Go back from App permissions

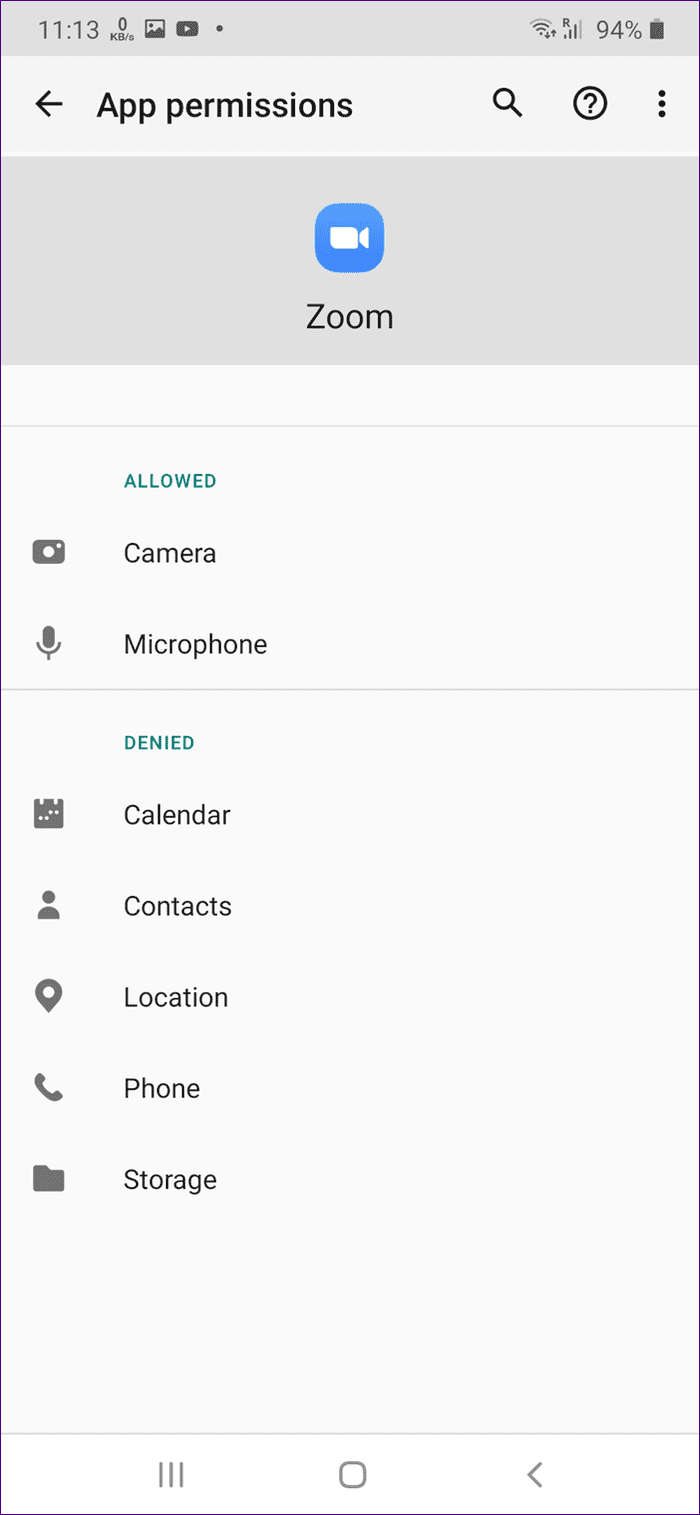coord(48,104)
